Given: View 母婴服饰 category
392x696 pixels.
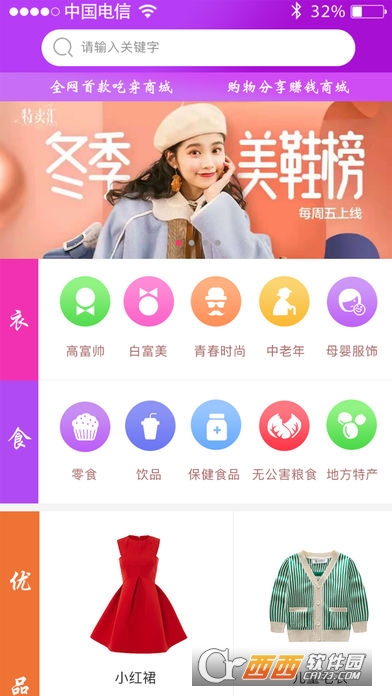Looking at the screenshot, I should pyautogui.click(x=352, y=317).
